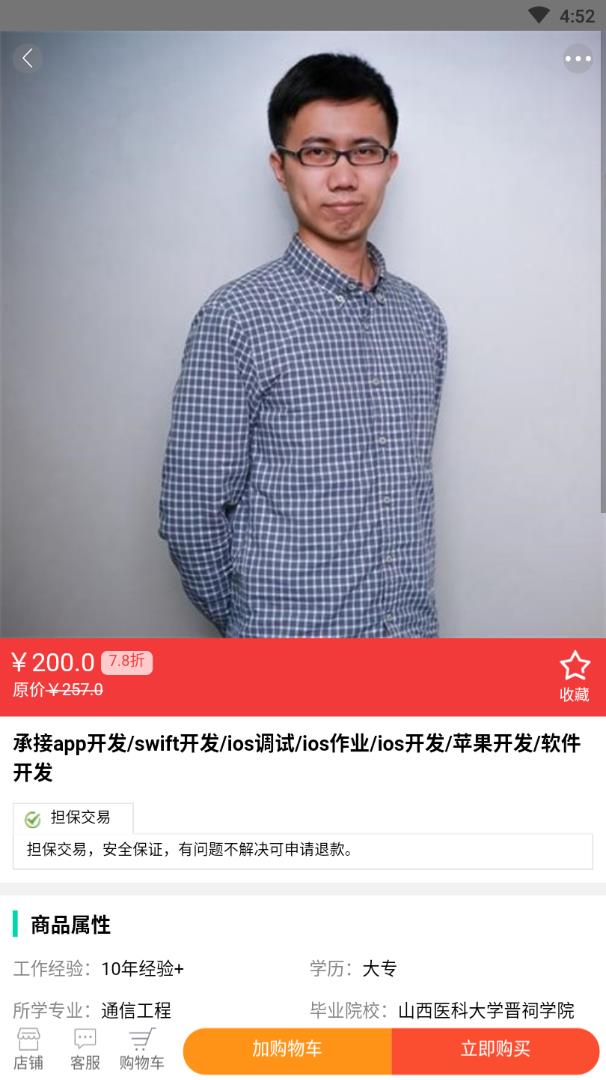Go back using the top-left arrow
The height and width of the screenshot is (1080, 606).
(x=27, y=58)
